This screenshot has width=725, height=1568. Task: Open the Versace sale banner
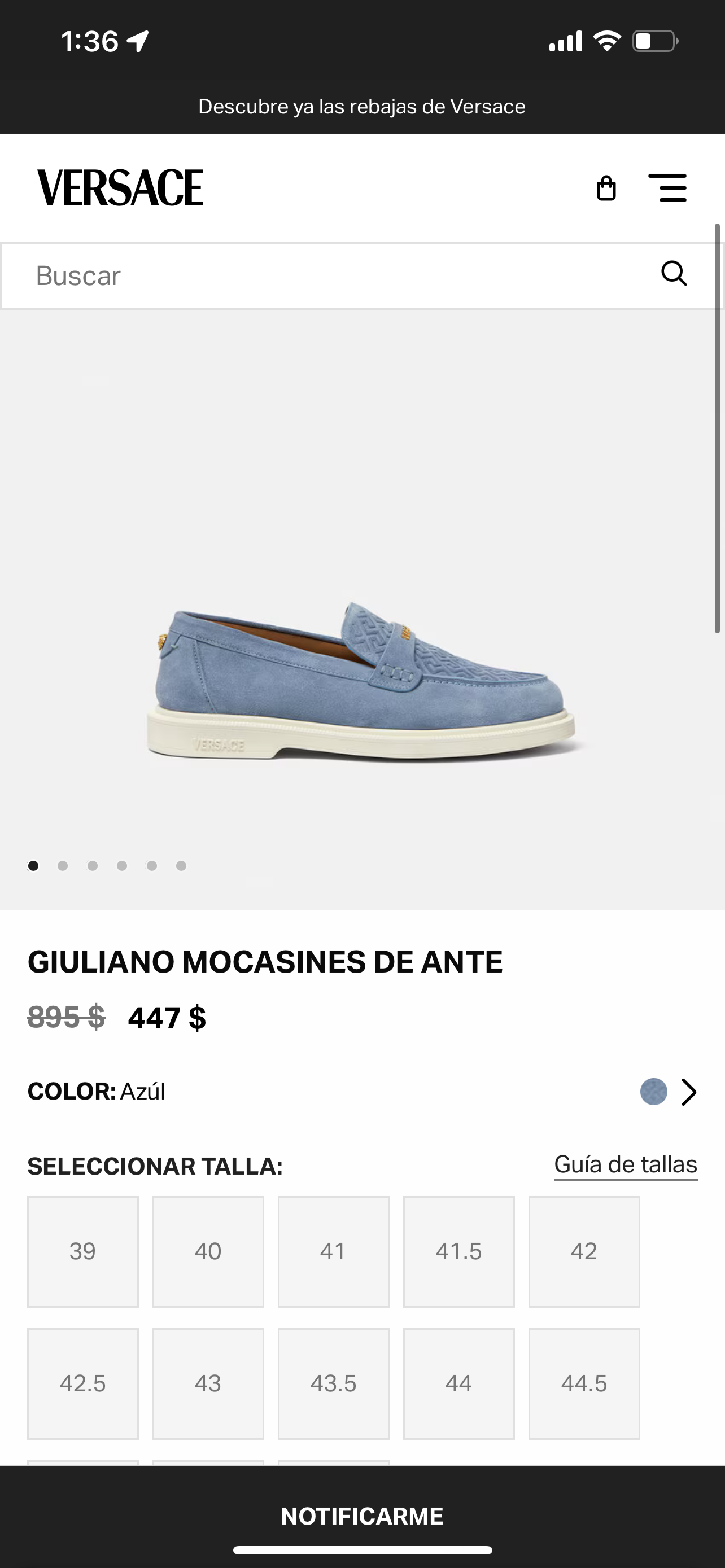pyautogui.click(x=362, y=107)
